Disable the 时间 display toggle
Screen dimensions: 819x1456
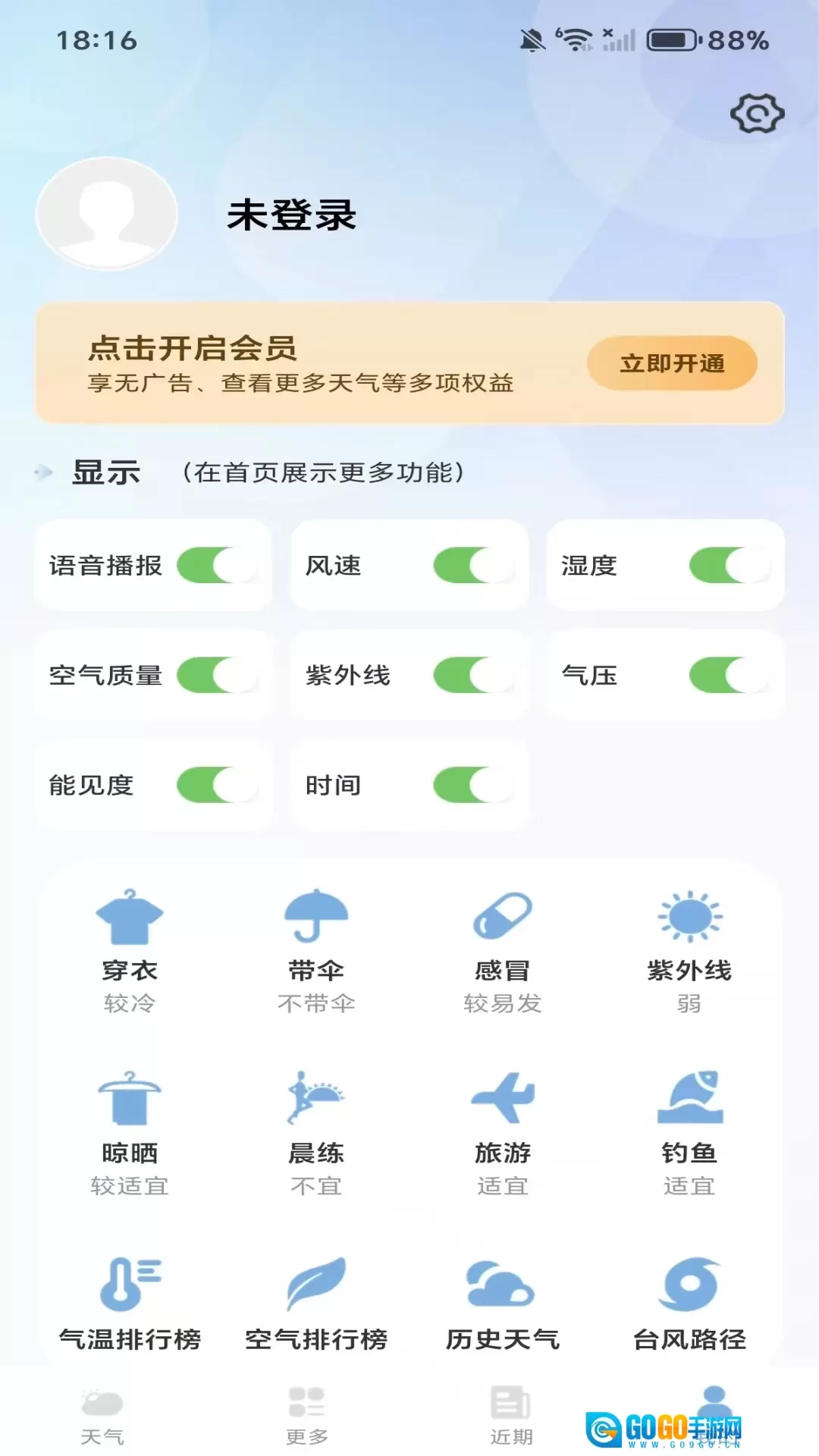pyautogui.click(x=473, y=785)
